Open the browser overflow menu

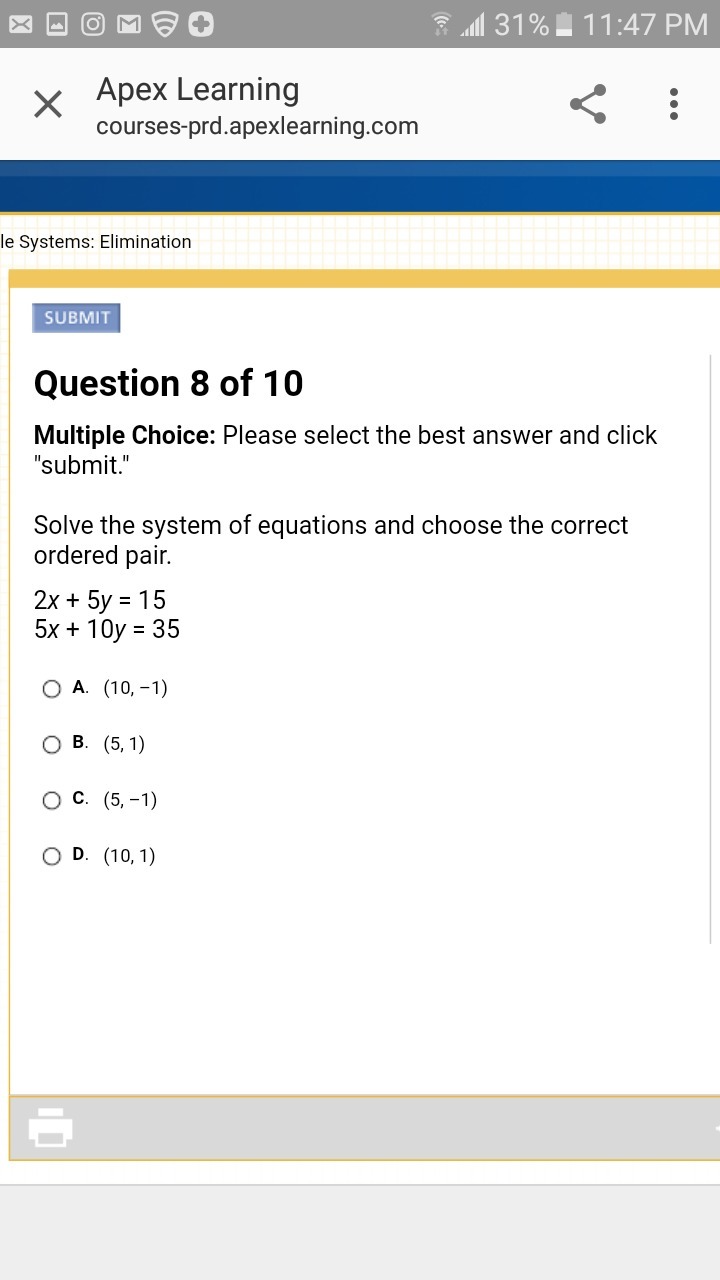674,104
